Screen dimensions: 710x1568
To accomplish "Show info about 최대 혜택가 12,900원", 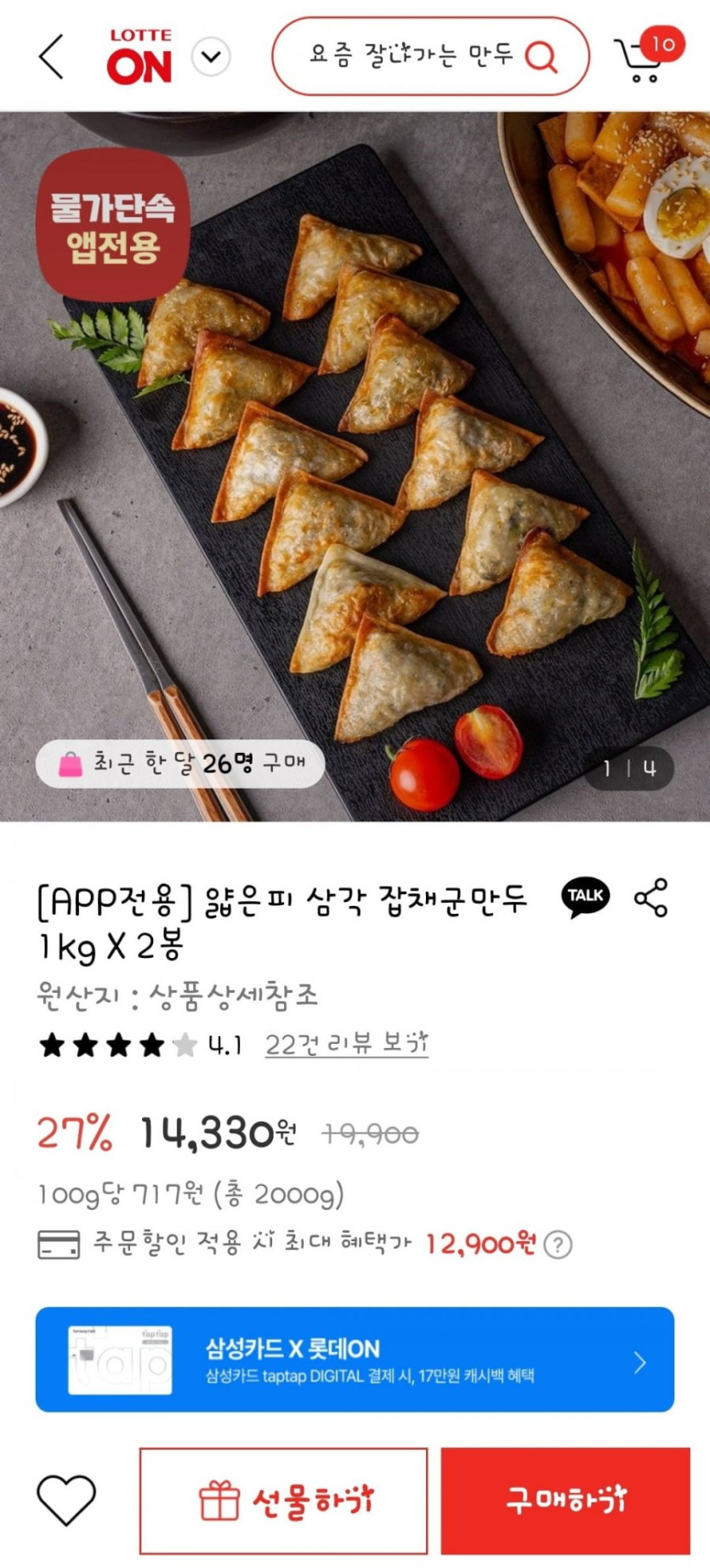I will pyautogui.click(x=558, y=1245).
